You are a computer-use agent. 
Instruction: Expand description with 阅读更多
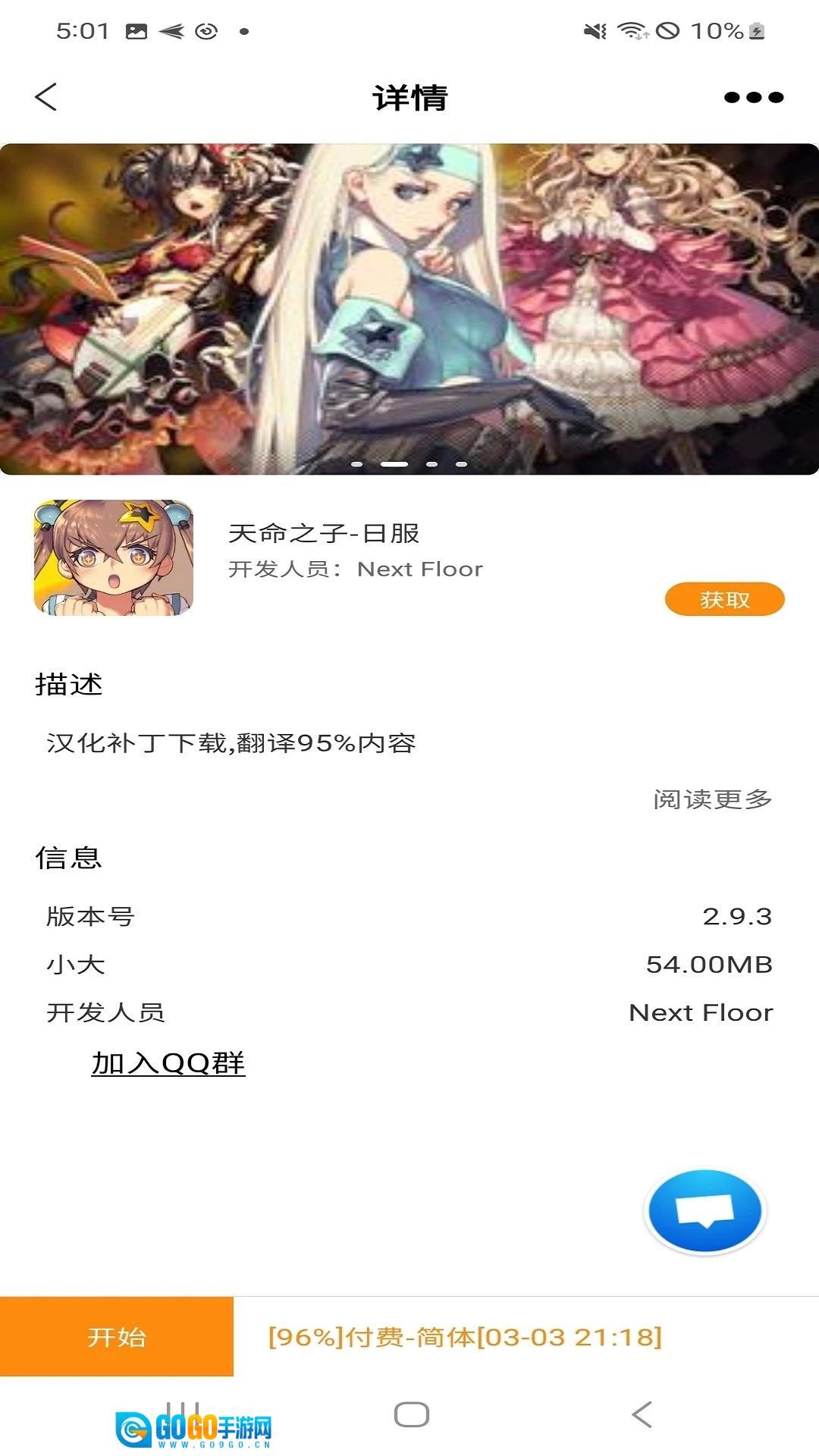coord(713,799)
